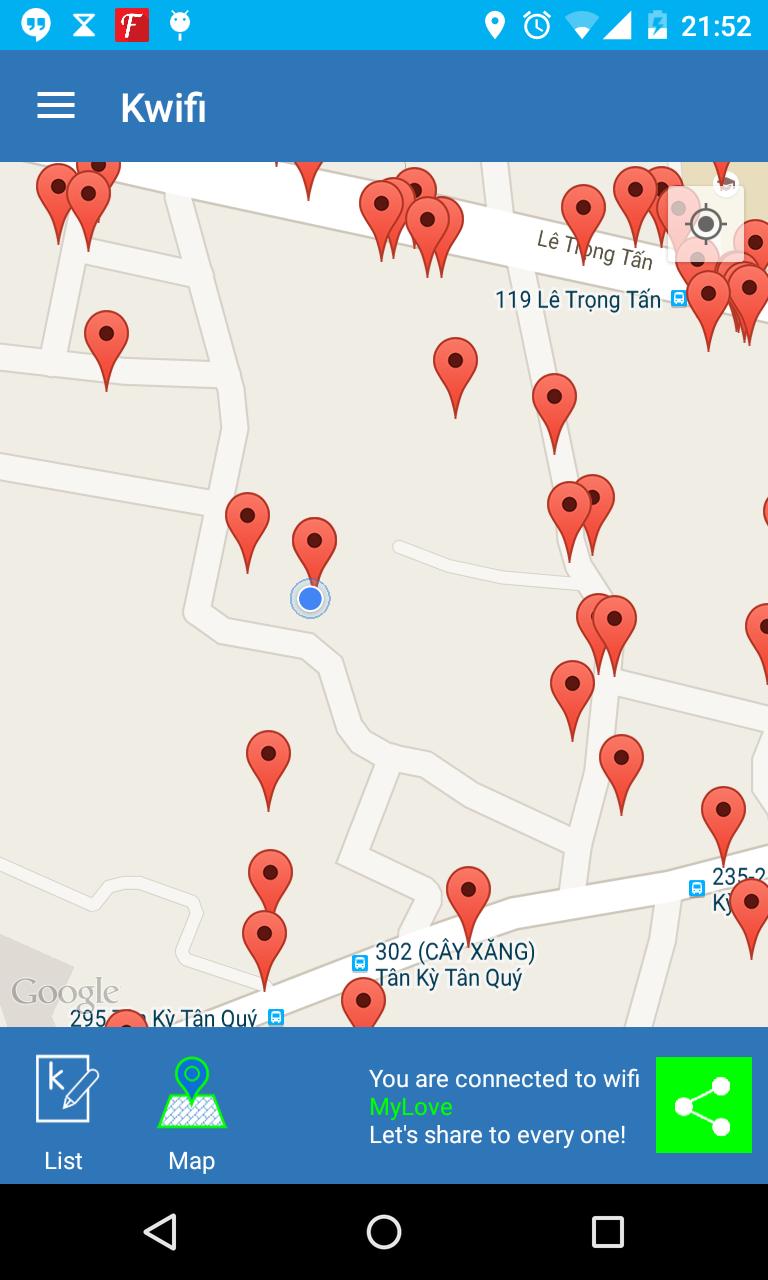Center map on my location

tap(706, 224)
